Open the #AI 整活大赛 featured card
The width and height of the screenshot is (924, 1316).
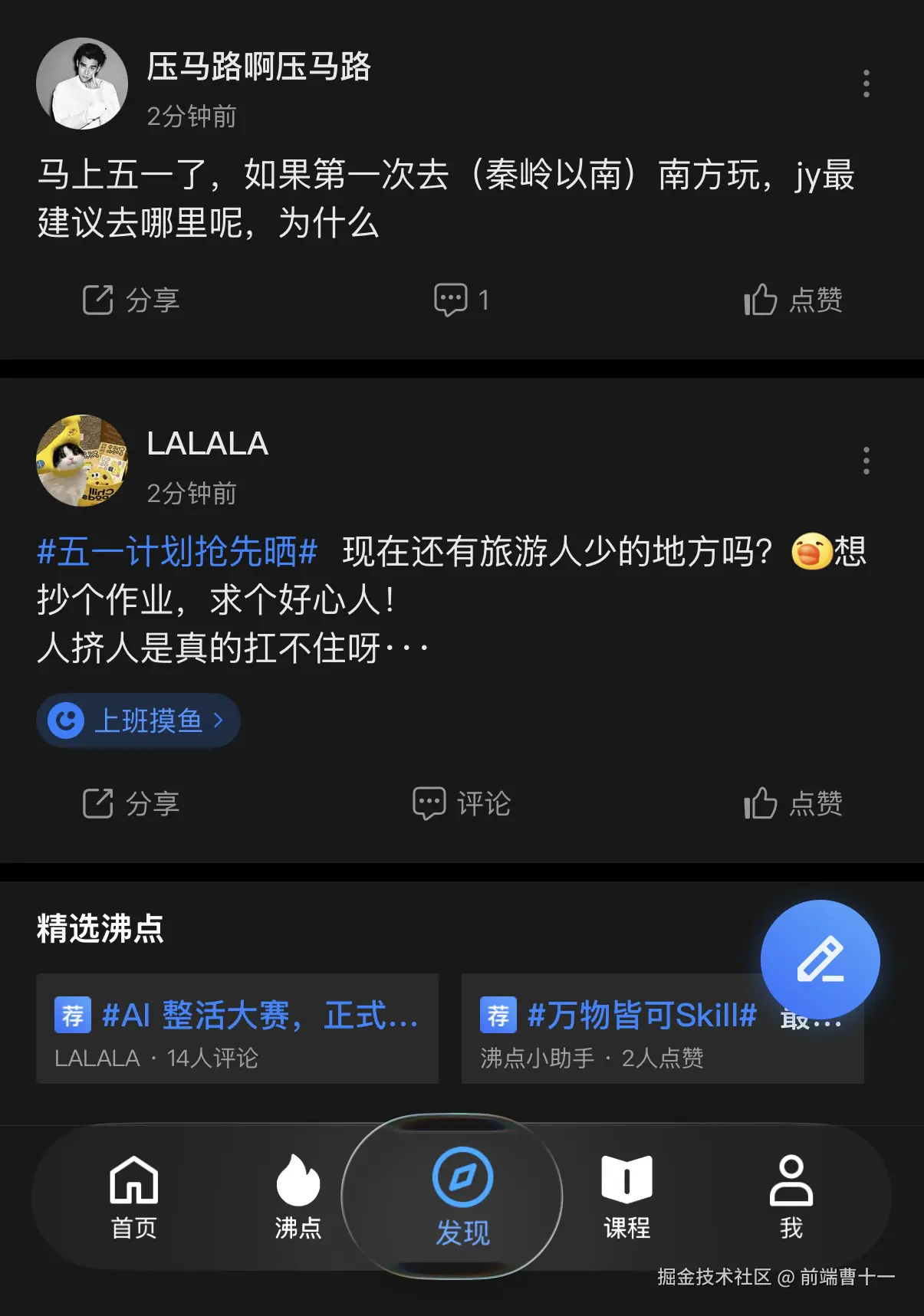click(236, 1030)
